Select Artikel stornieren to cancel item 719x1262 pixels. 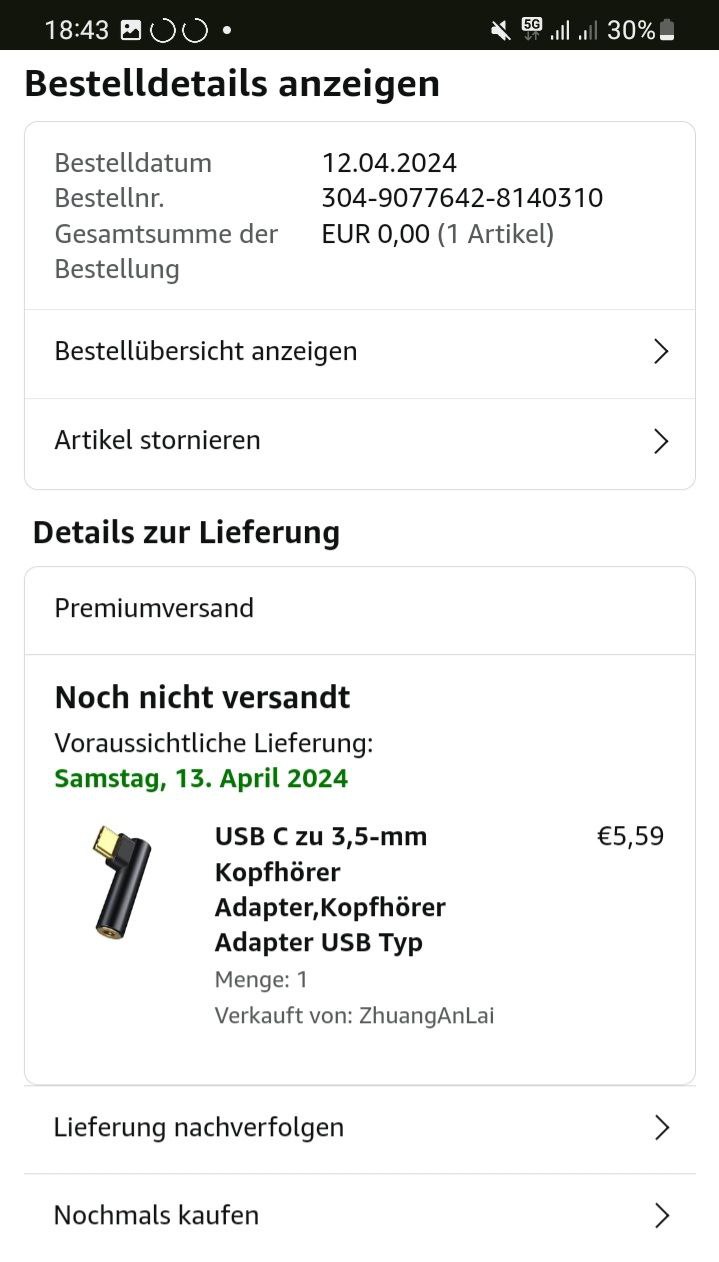[x=359, y=441]
